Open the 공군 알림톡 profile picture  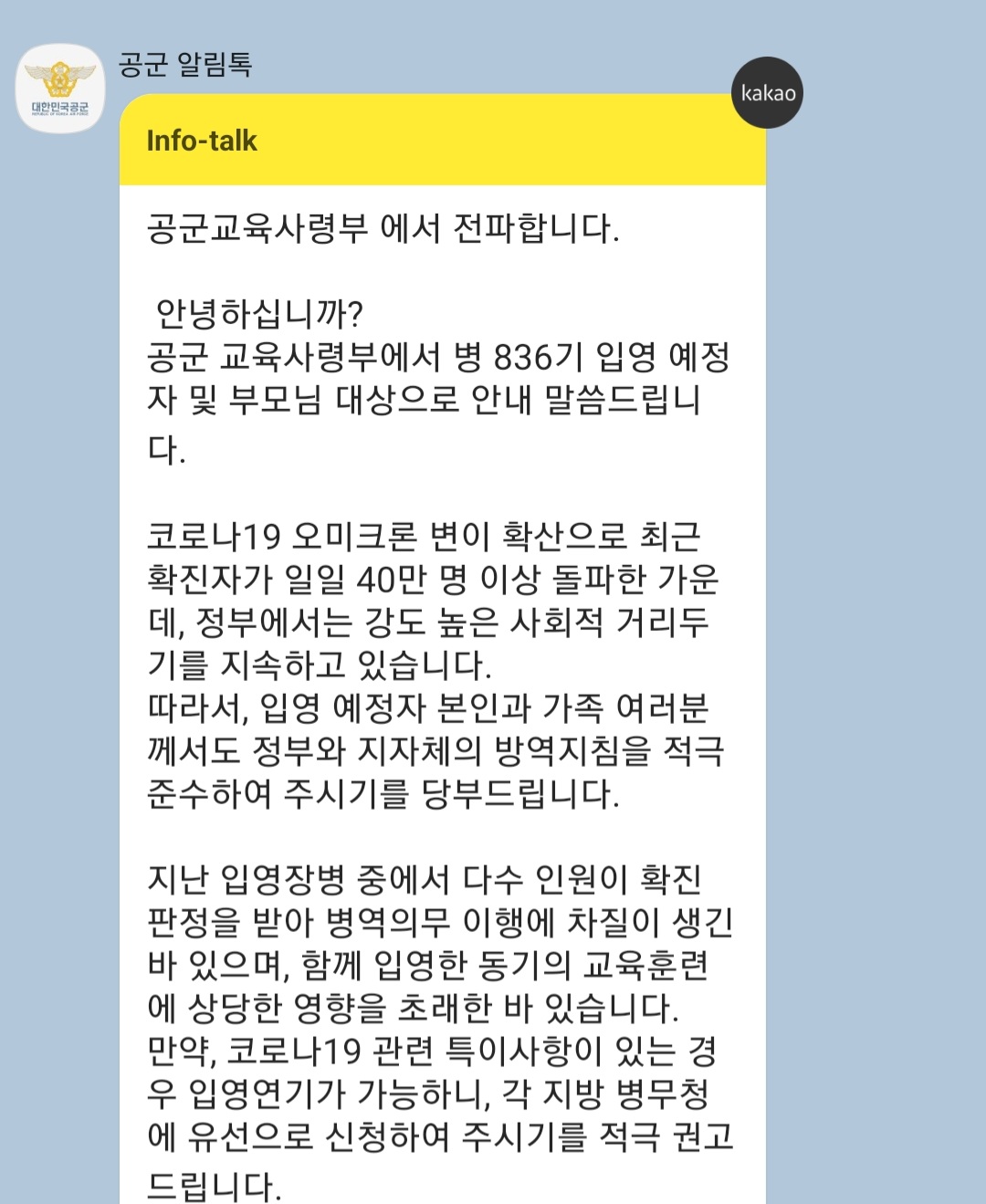(60, 89)
